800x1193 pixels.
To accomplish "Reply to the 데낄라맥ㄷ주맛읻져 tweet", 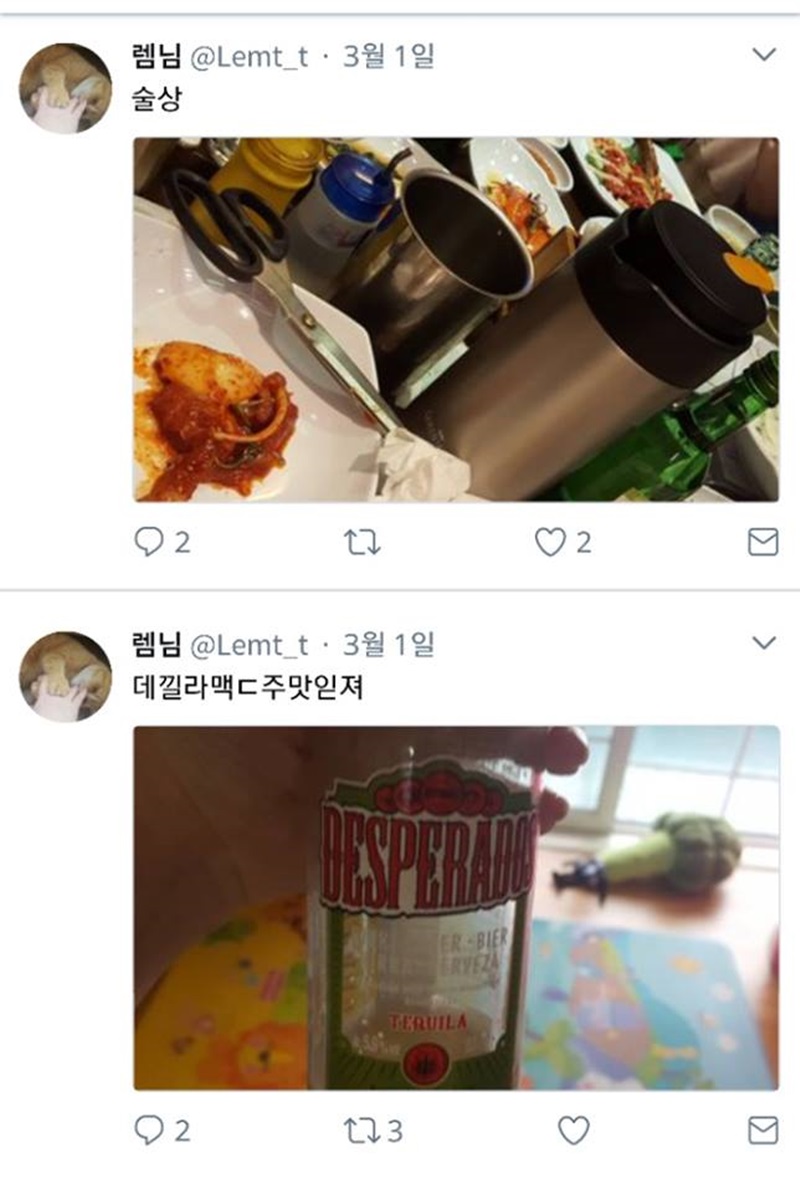I will [147, 1131].
